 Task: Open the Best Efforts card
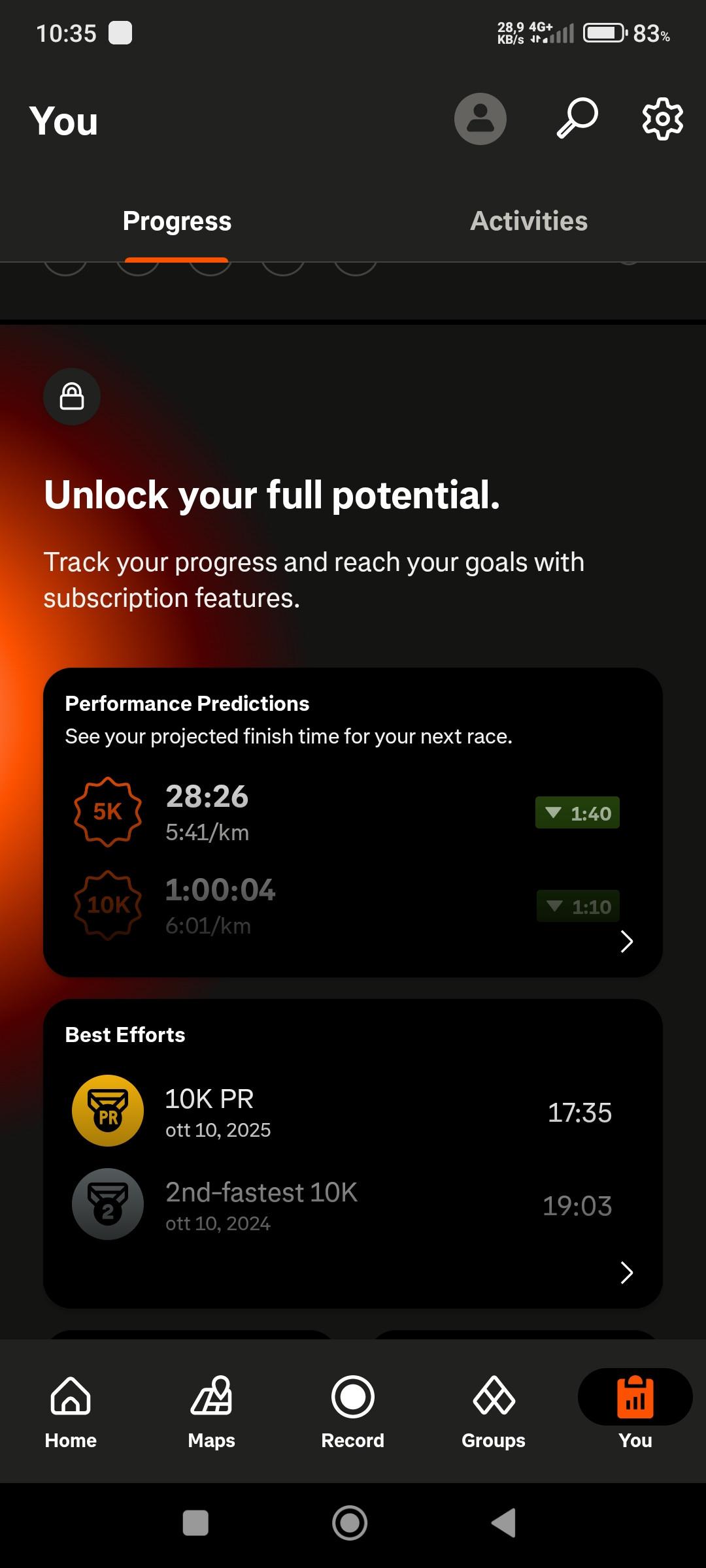[x=353, y=1153]
